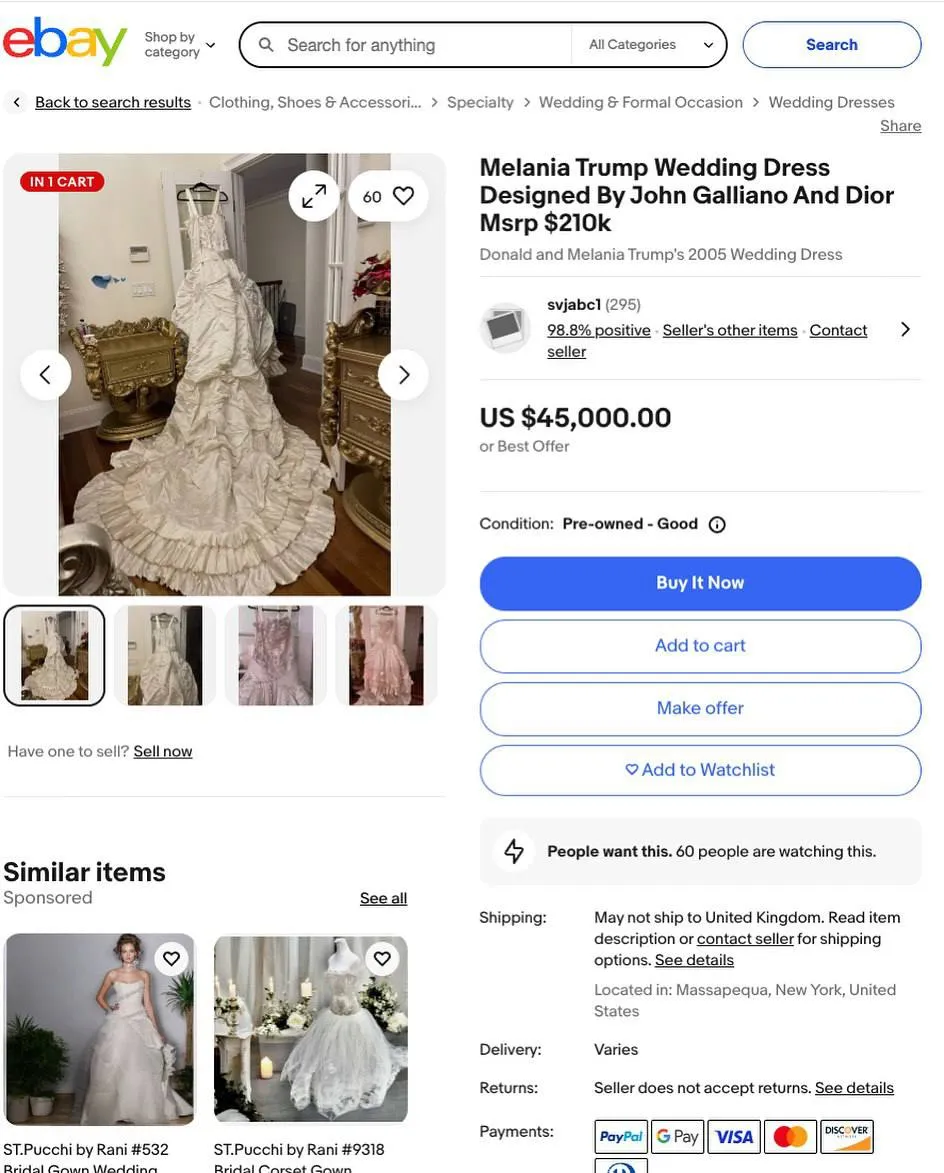Image resolution: width=944 pixels, height=1173 pixels.
Task: Open the Sell now link
Action: point(163,752)
